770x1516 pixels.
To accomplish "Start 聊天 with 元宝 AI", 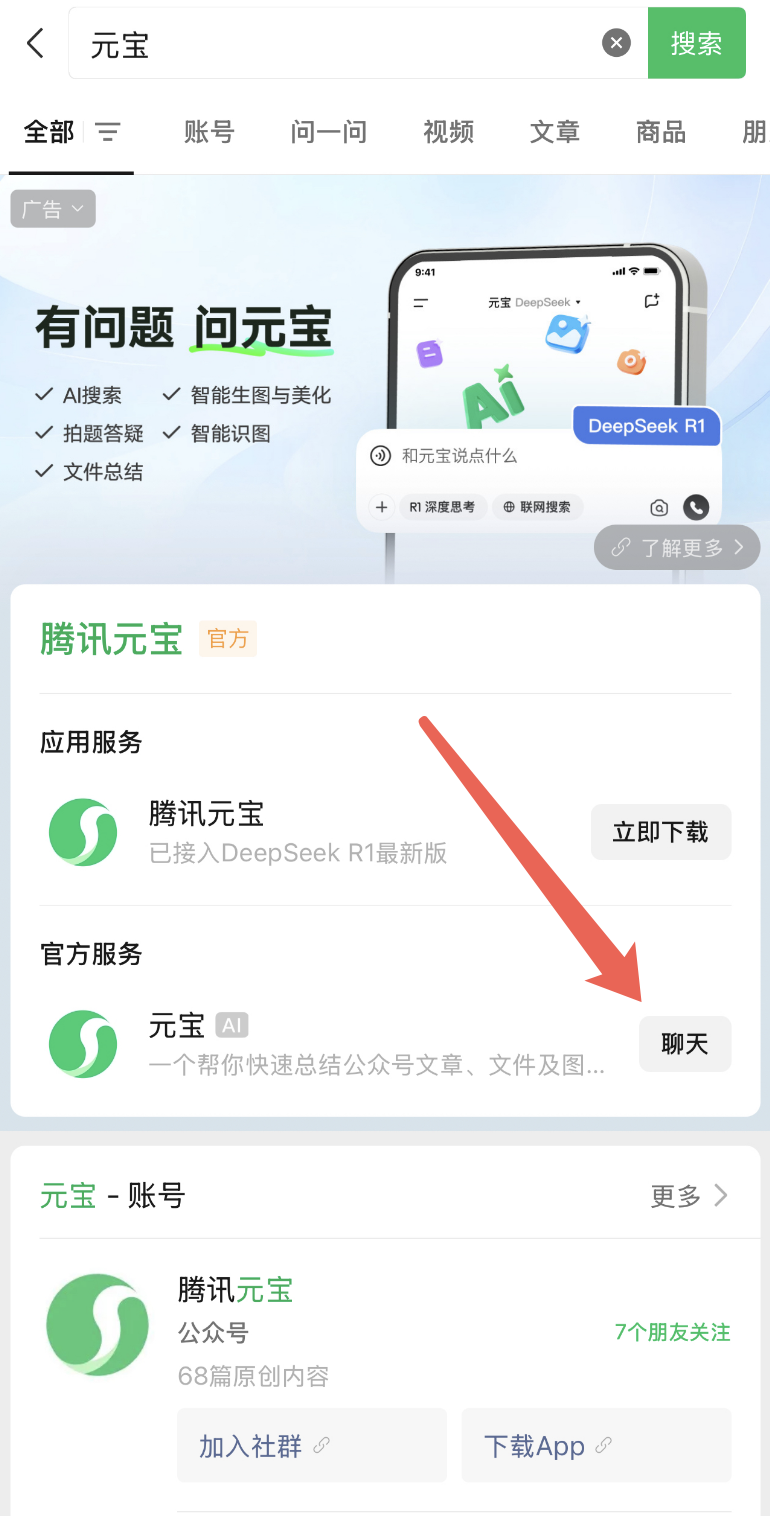I will point(684,1044).
